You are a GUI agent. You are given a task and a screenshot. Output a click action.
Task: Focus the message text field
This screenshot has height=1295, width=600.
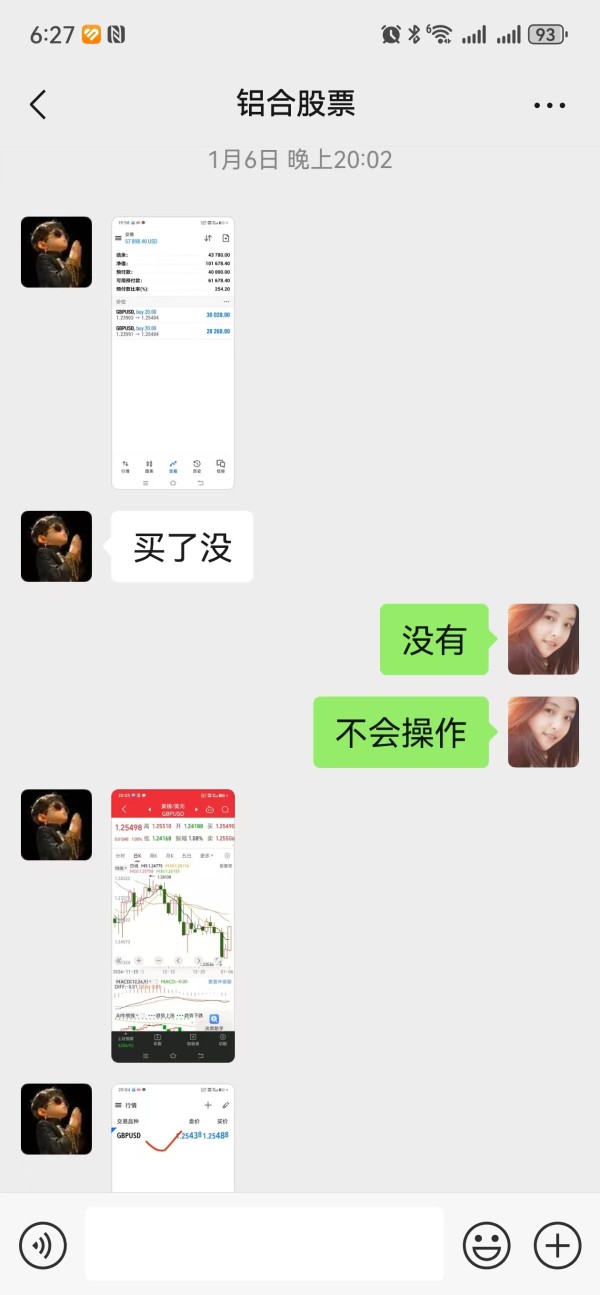tap(264, 1244)
